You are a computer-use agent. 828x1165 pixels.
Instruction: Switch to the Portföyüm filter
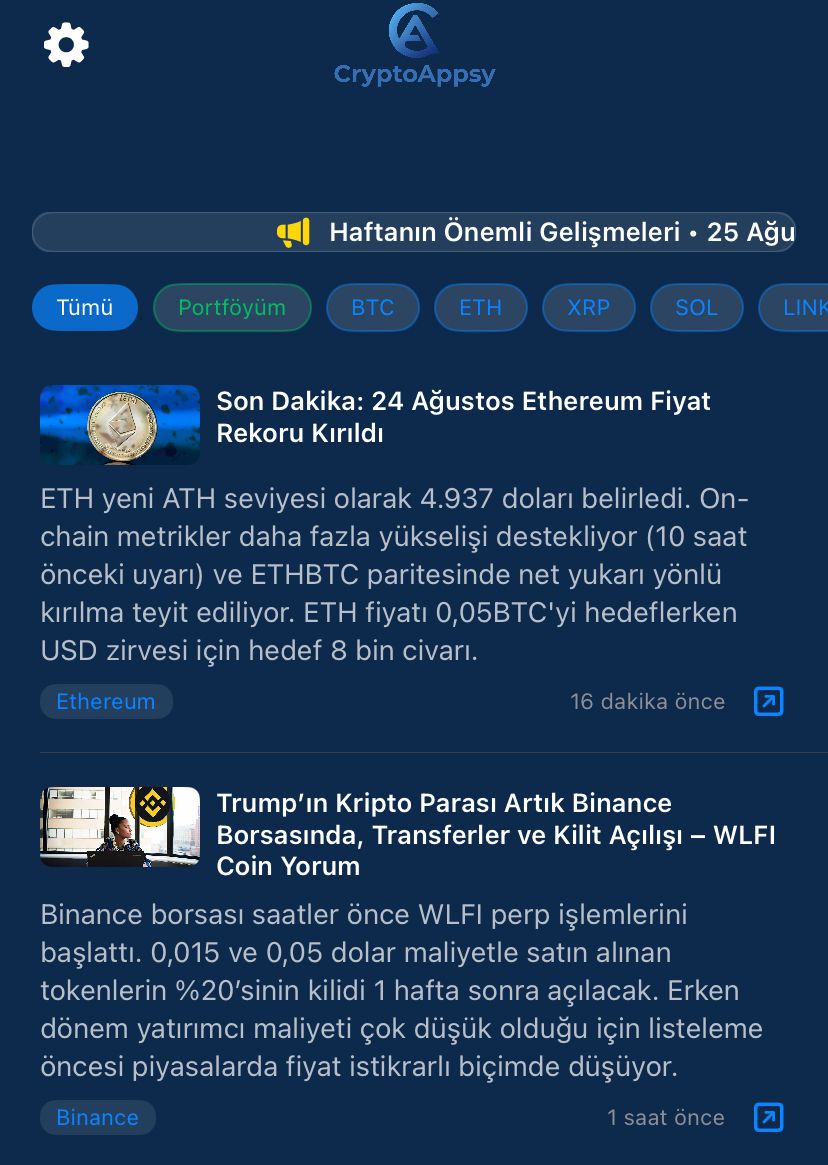pos(232,308)
